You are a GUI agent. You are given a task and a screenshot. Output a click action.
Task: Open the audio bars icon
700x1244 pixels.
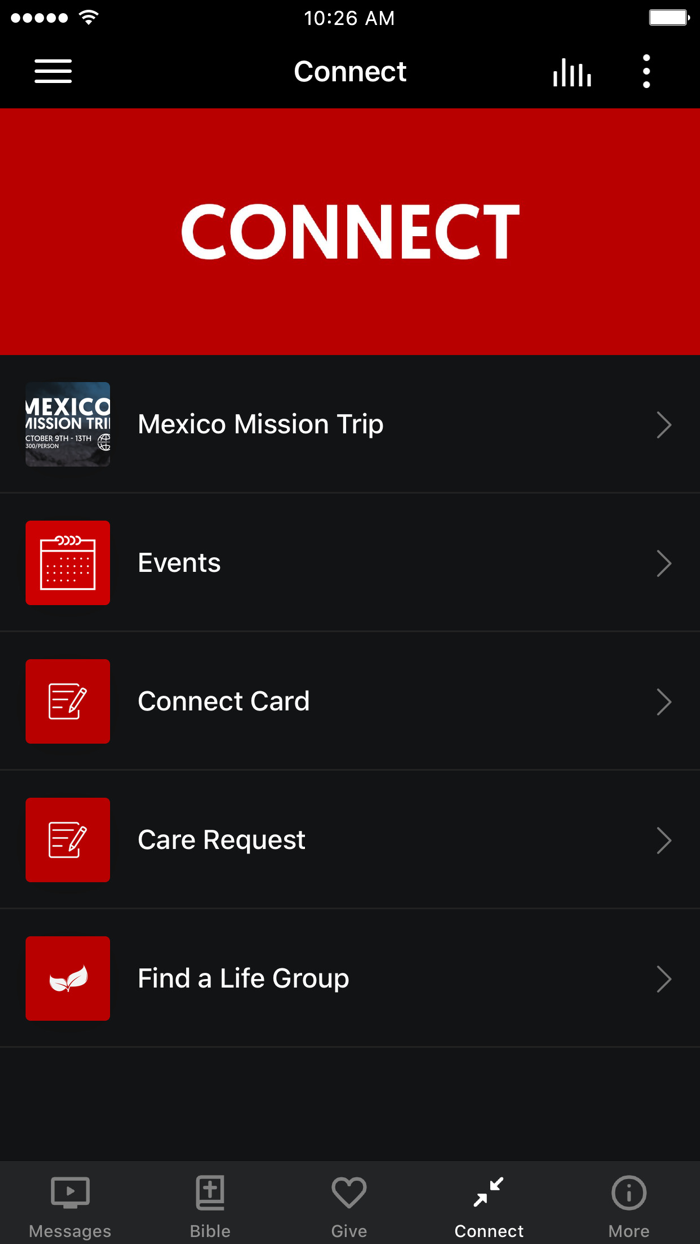coord(572,72)
